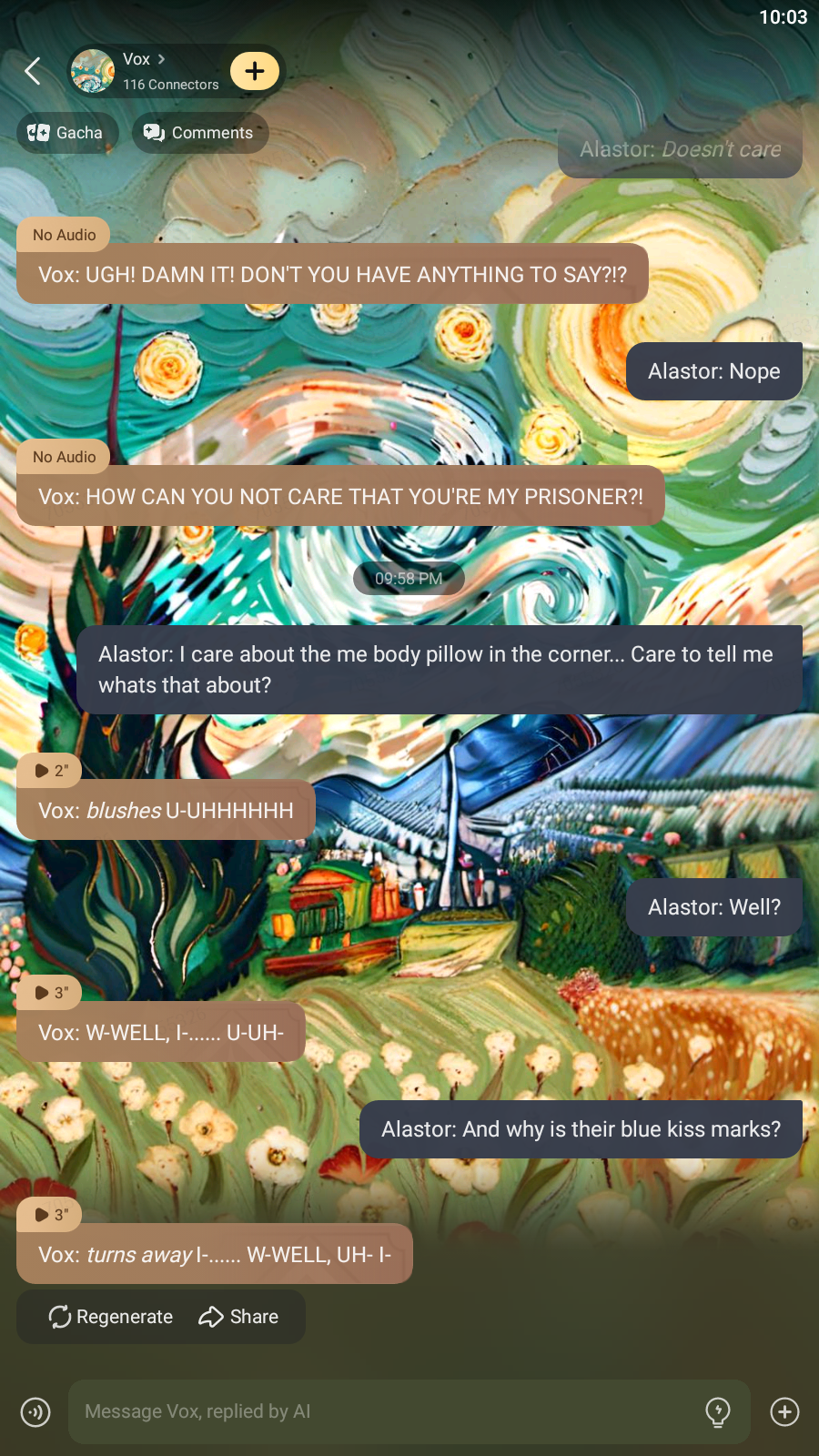Go back using the arrow

[33, 71]
